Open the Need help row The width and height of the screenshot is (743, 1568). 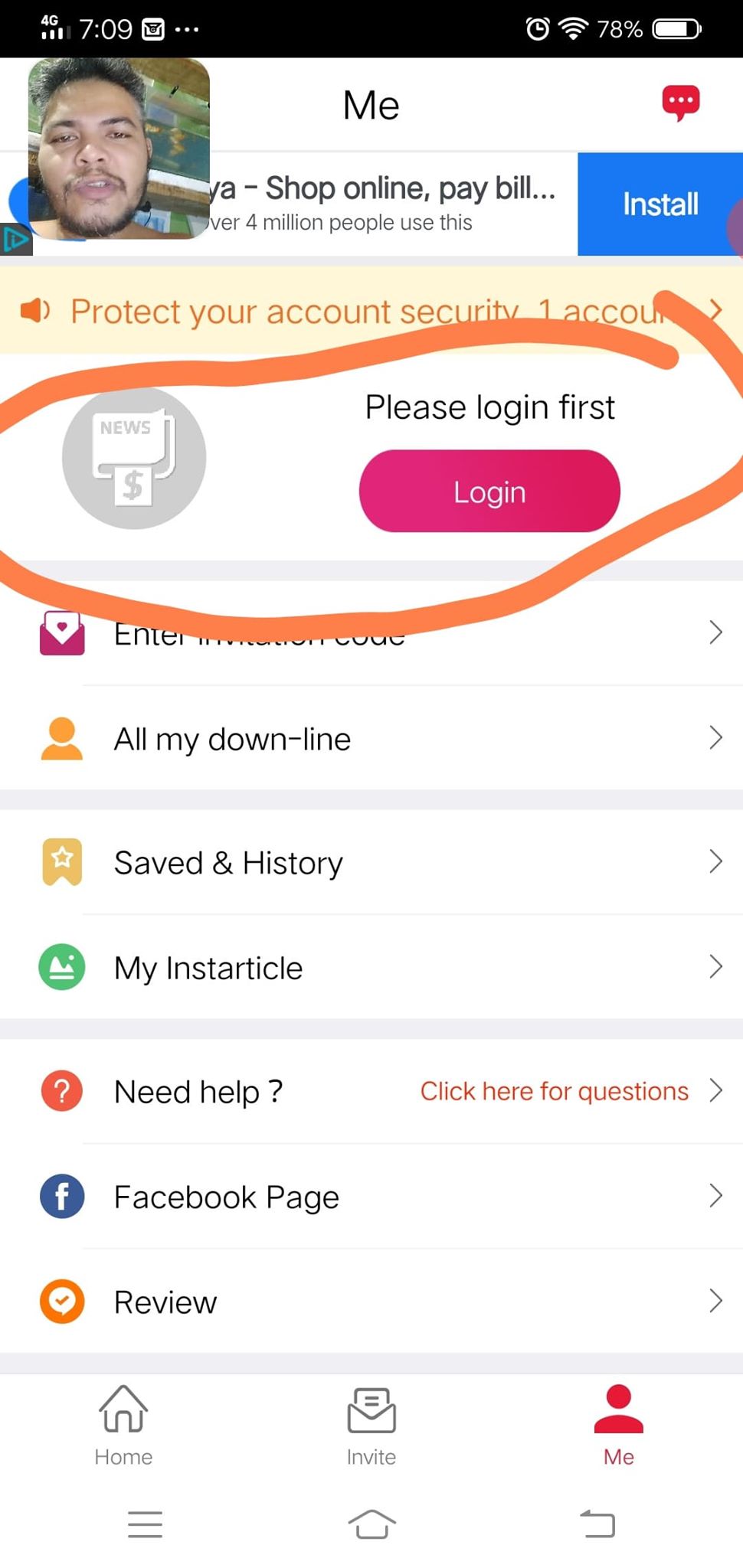(371, 1091)
